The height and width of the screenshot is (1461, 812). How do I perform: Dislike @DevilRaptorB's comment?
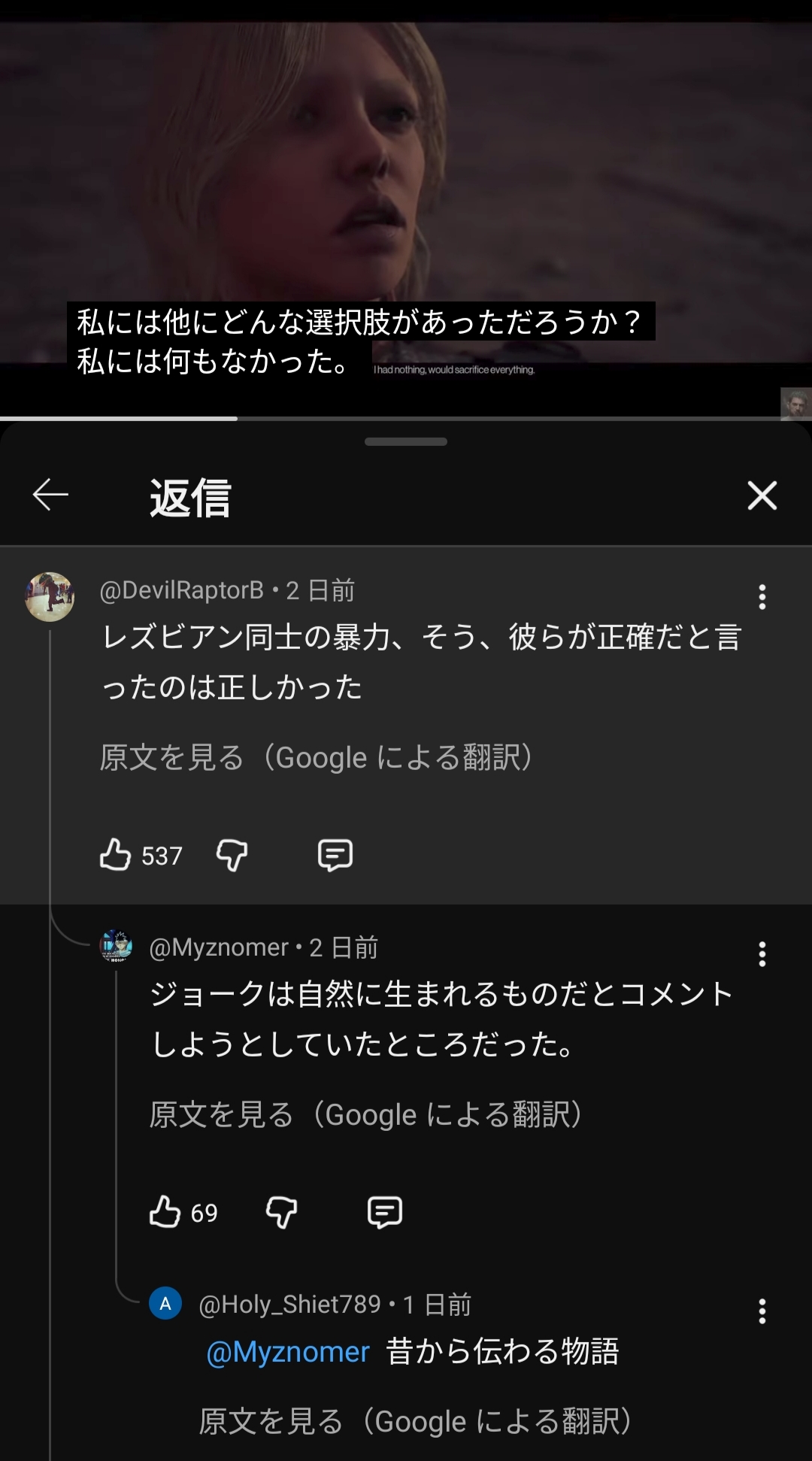pyautogui.click(x=232, y=855)
